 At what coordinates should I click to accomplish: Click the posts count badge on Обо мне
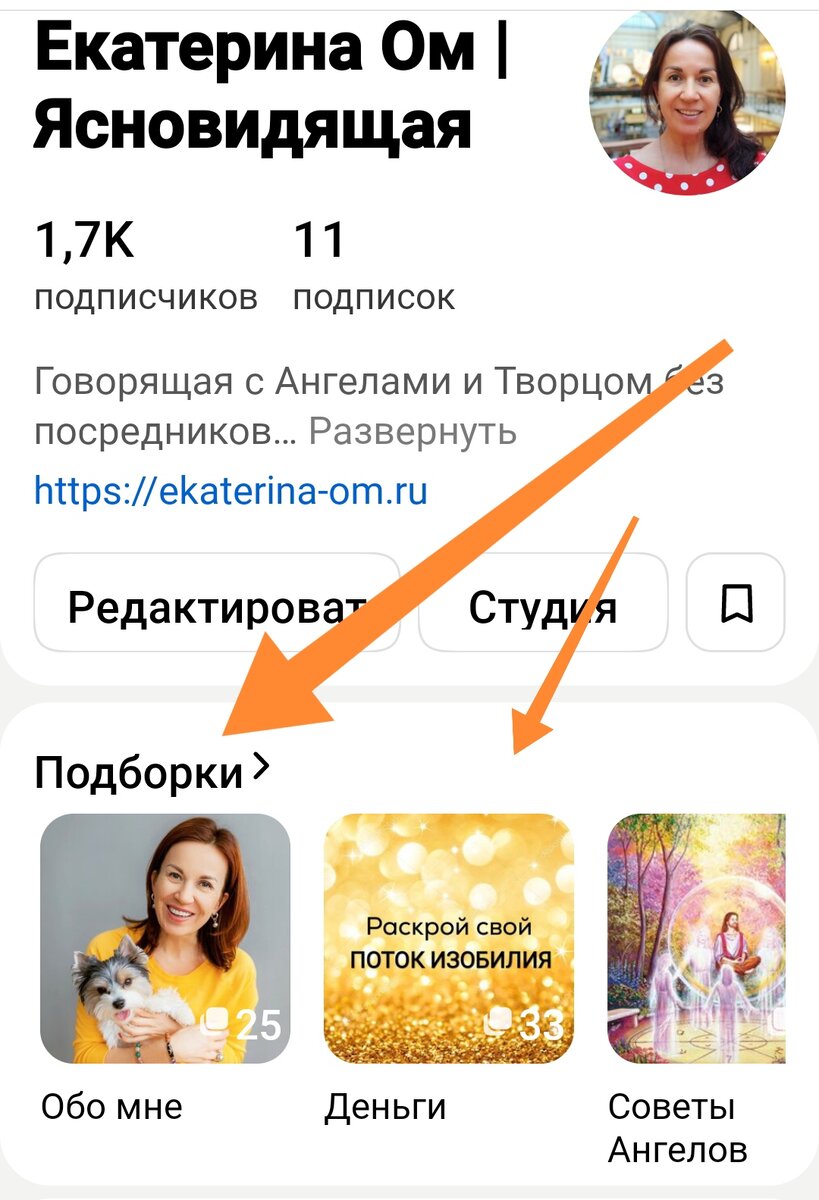pyautogui.click(x=243, y=1025)
